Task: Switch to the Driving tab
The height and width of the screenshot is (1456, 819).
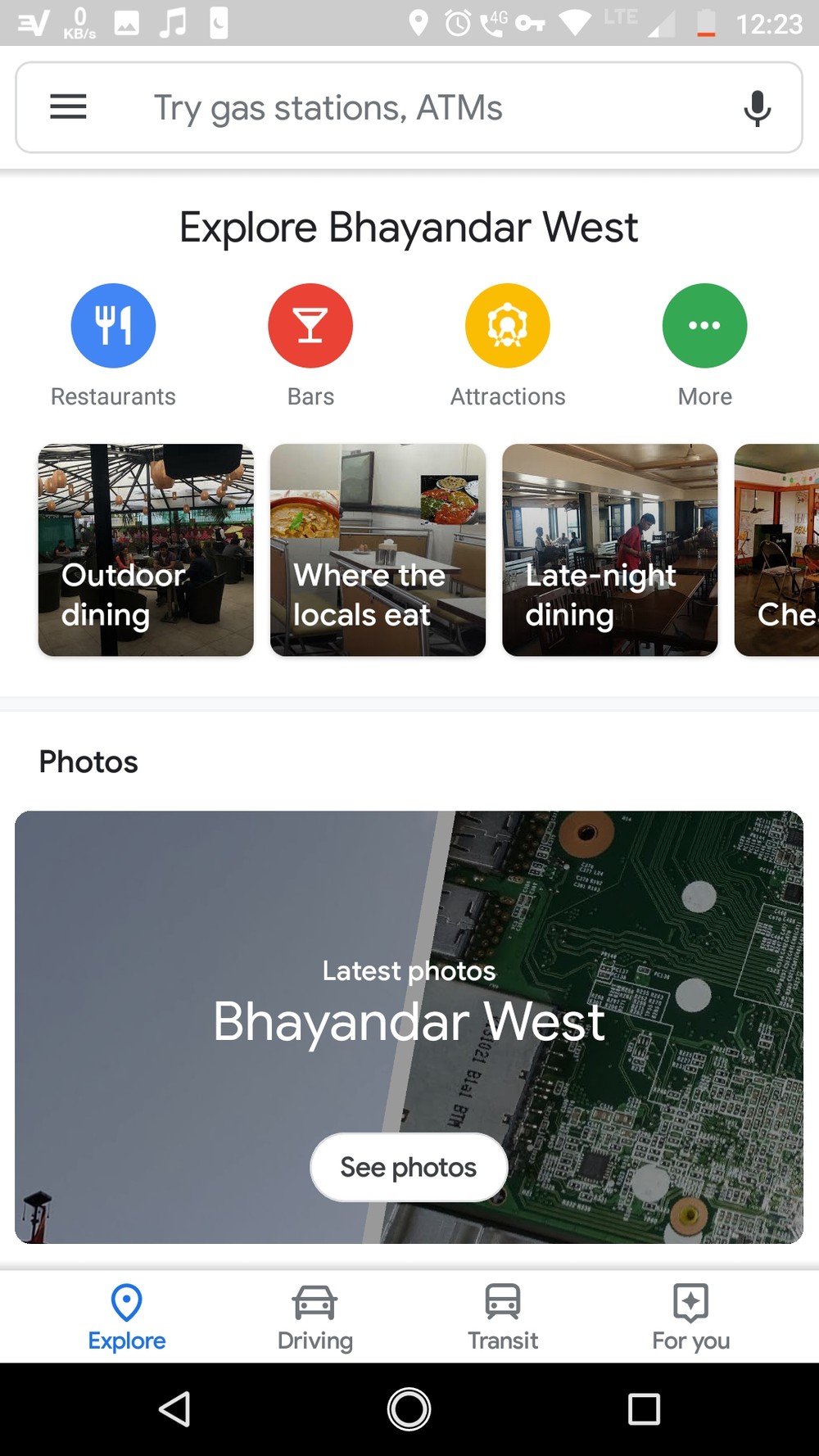Action: tap(315, 1317)
